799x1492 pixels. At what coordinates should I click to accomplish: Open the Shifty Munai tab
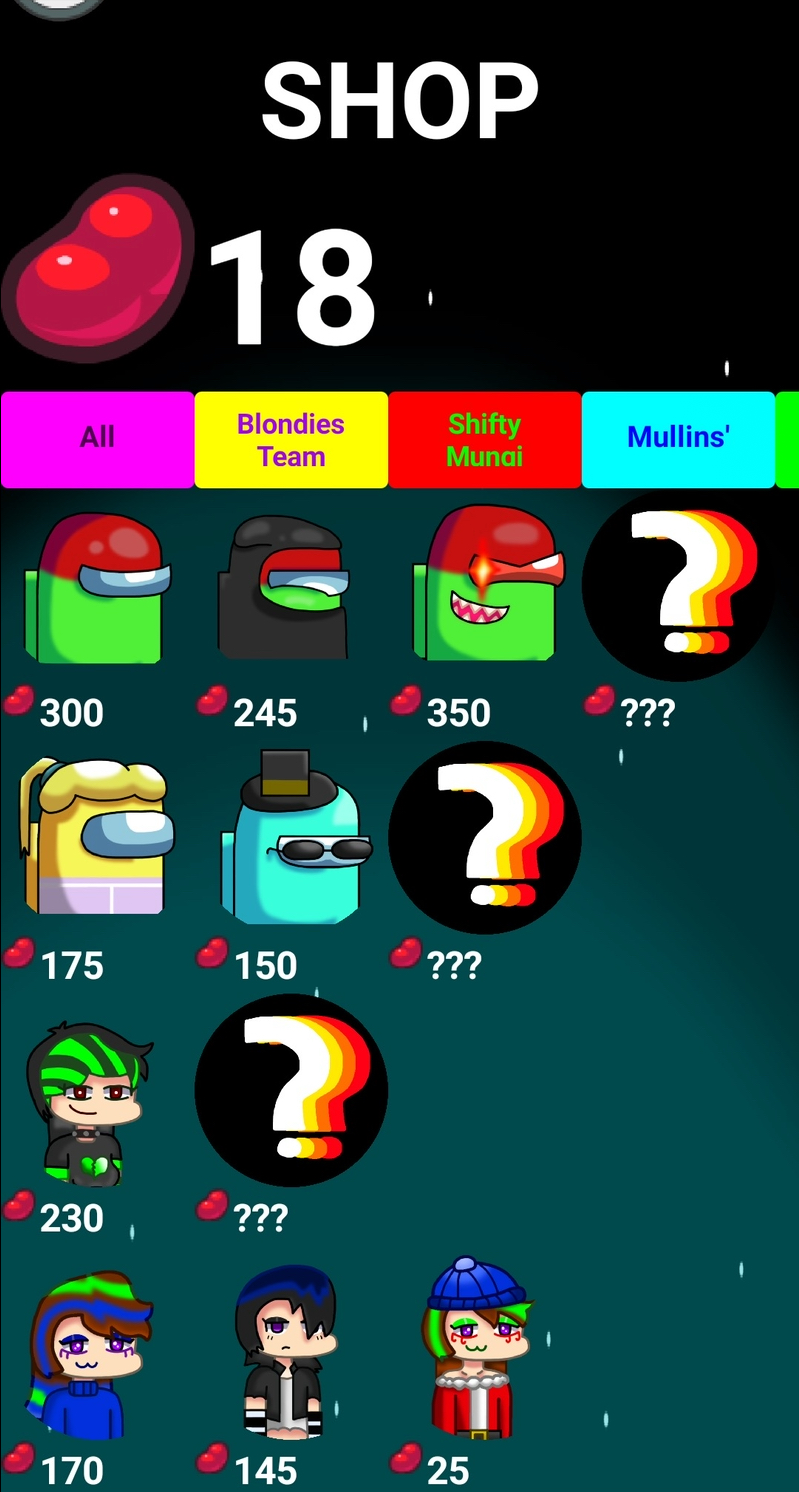tap(485, 439)
